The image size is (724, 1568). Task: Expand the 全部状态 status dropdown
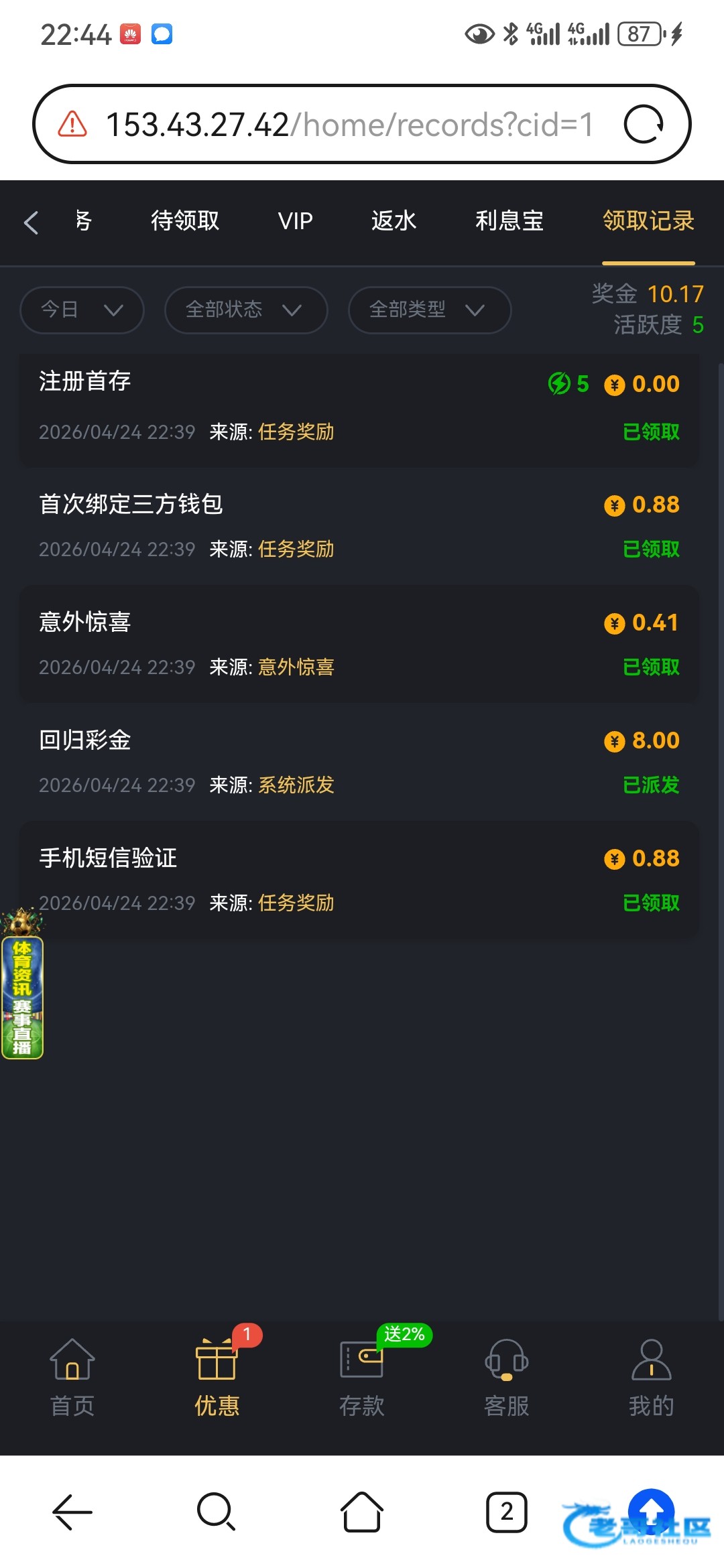(245, 310)
